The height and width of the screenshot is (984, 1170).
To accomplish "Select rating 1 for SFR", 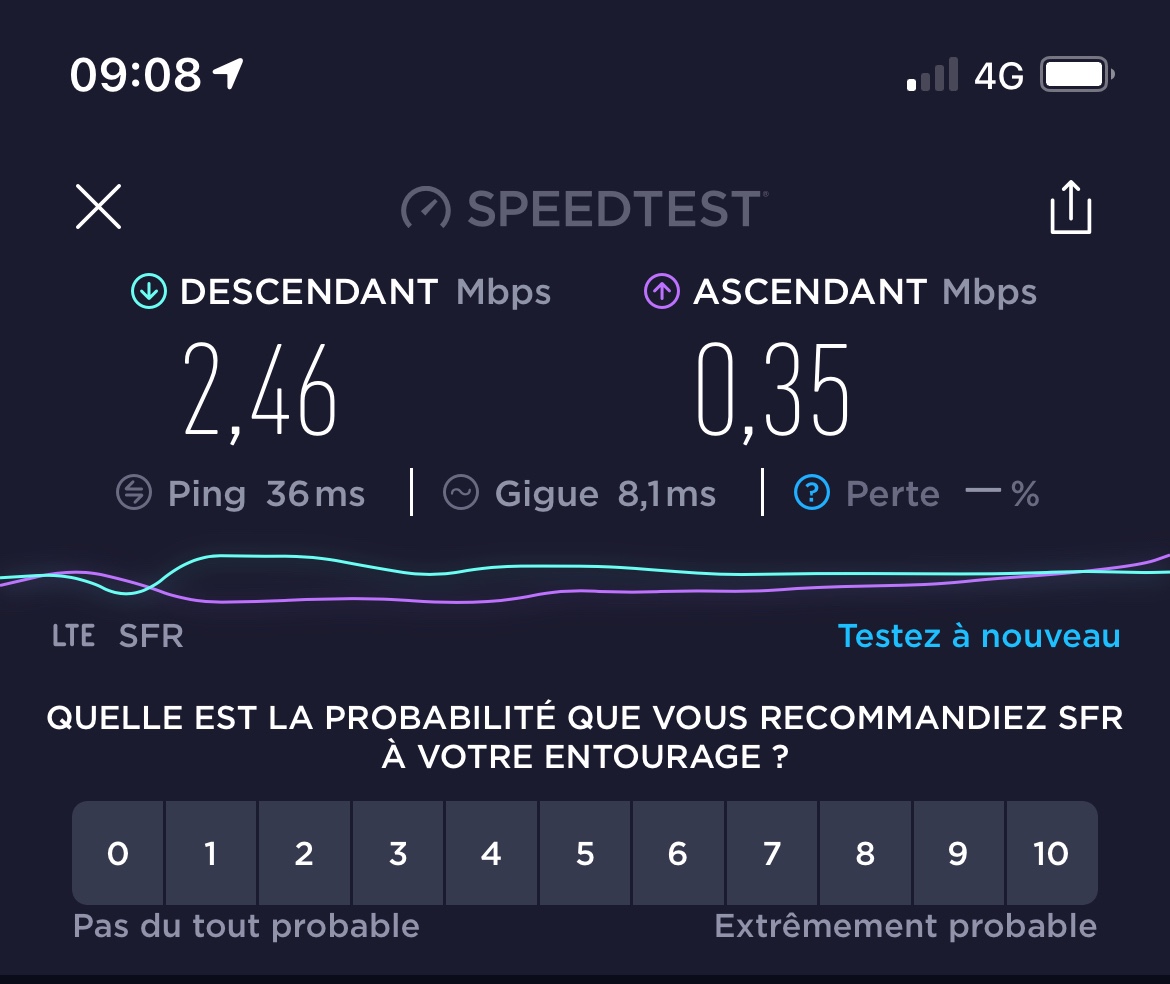I will 211,853.
